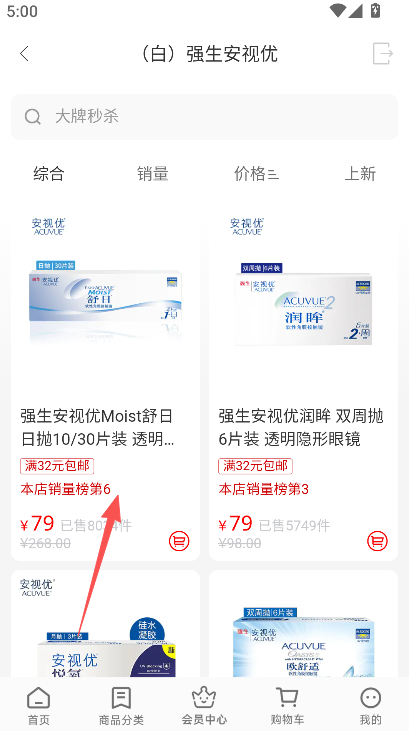The image size is (409, 731).
Task: Open the 润眸 双周抛 product card
Action: click(303, 385)
